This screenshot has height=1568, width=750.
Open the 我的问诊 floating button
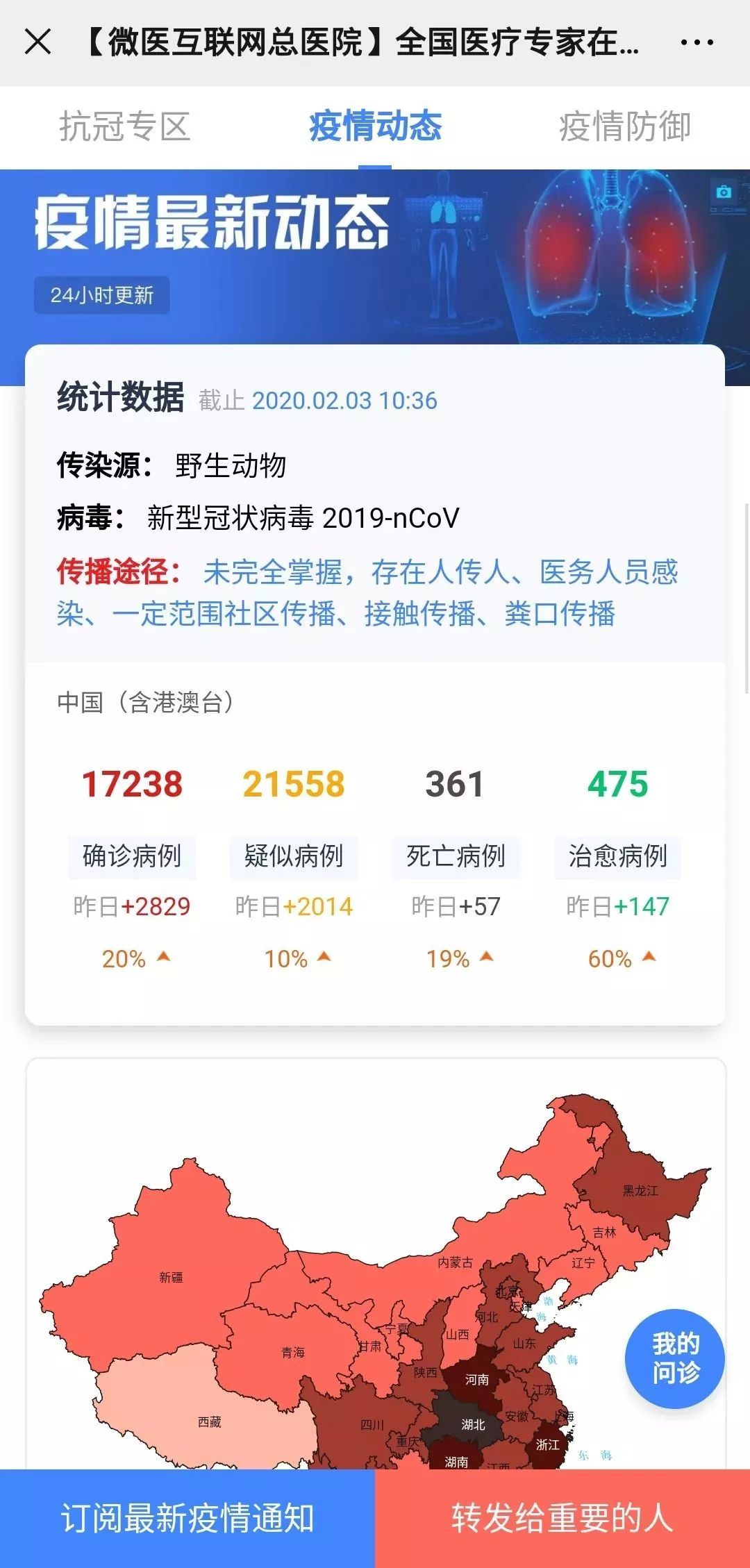pos(675,1358)
